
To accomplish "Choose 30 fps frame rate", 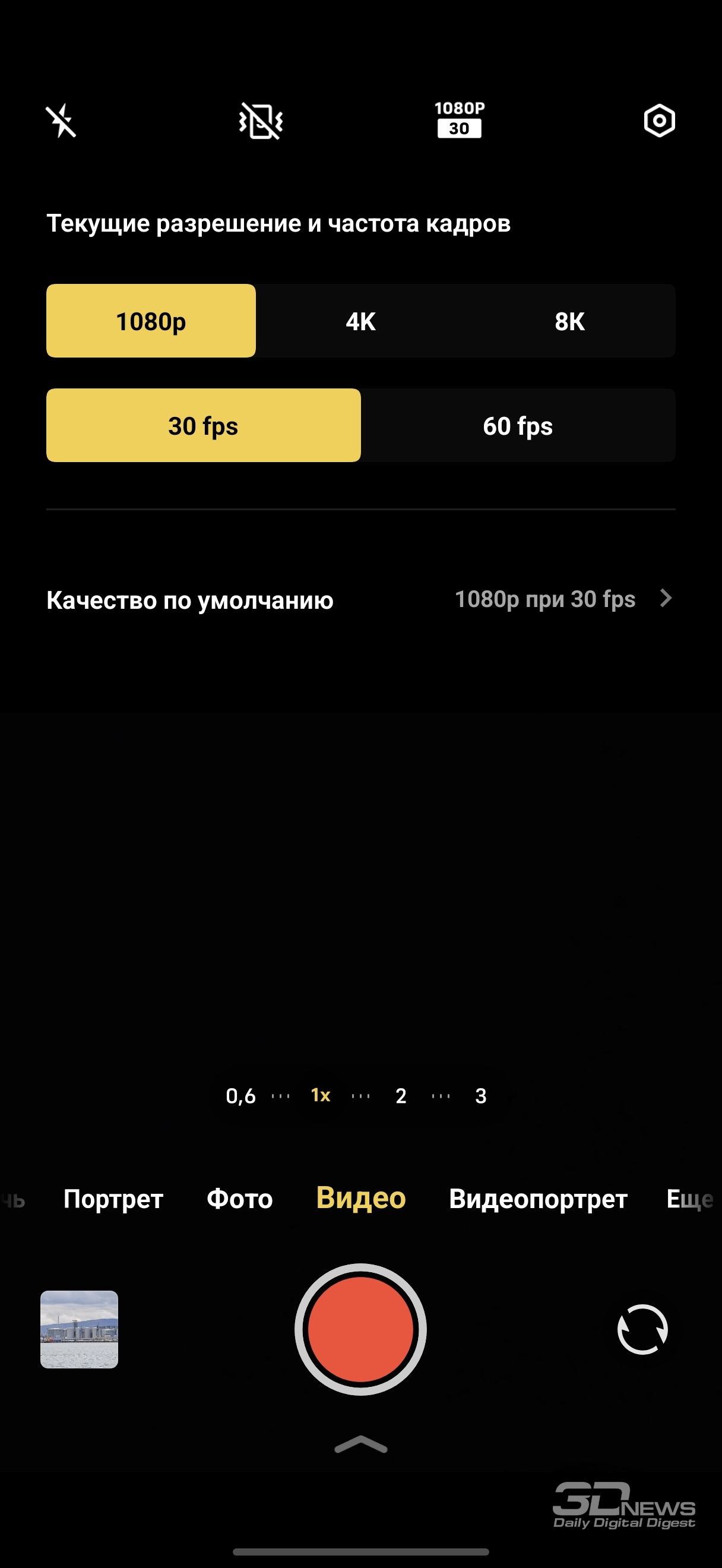I will (203, 425).
